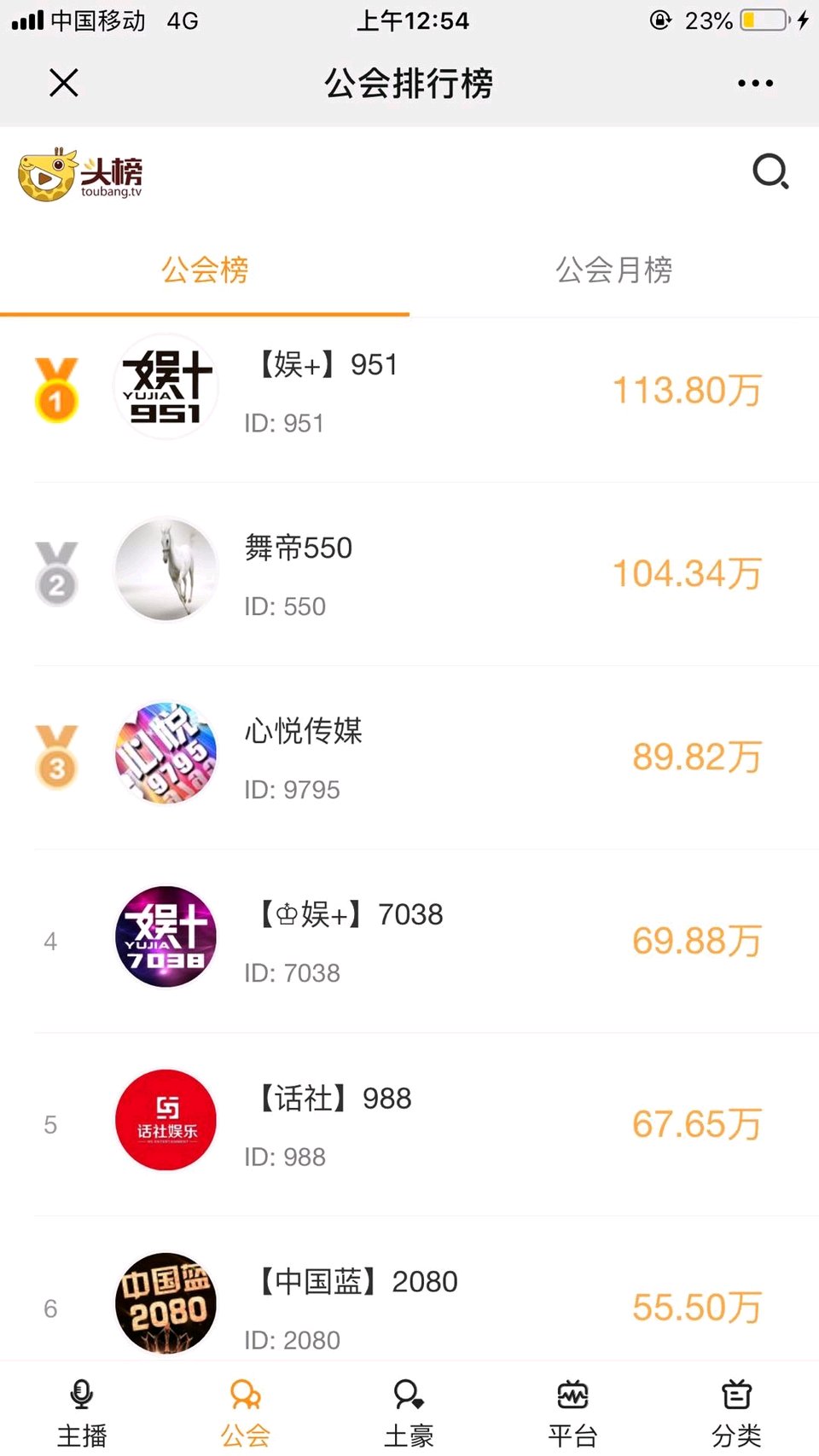Open the search magnifier icon

[x=770, y=172]
